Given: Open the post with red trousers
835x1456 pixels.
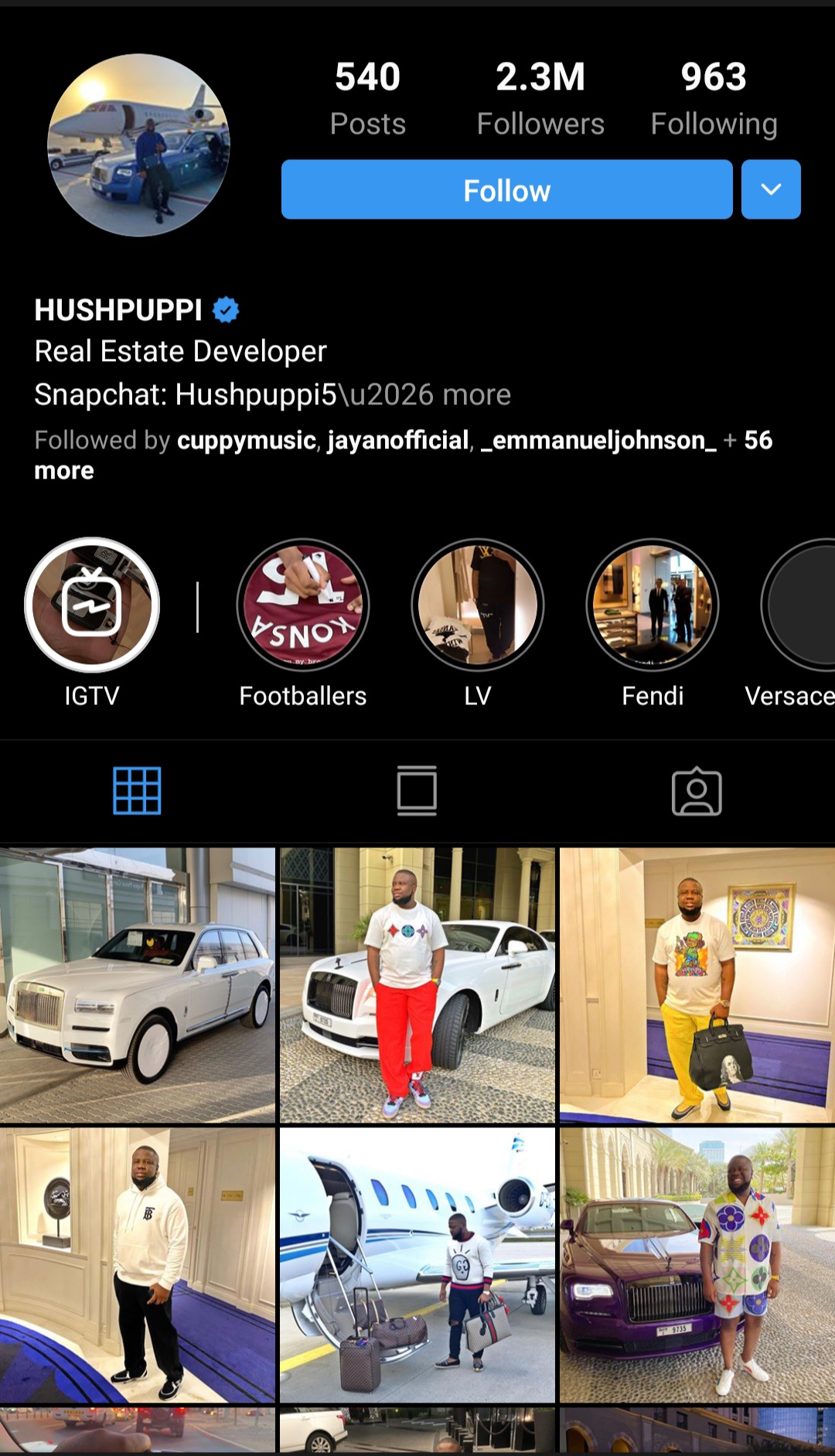Looking at the screenshot, I should click(417, 985).
